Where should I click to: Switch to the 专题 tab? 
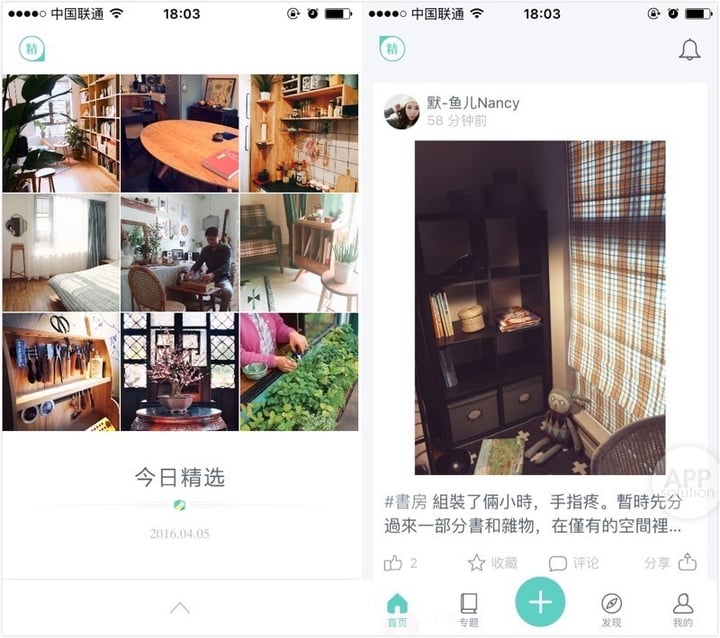tap(468, 609)
